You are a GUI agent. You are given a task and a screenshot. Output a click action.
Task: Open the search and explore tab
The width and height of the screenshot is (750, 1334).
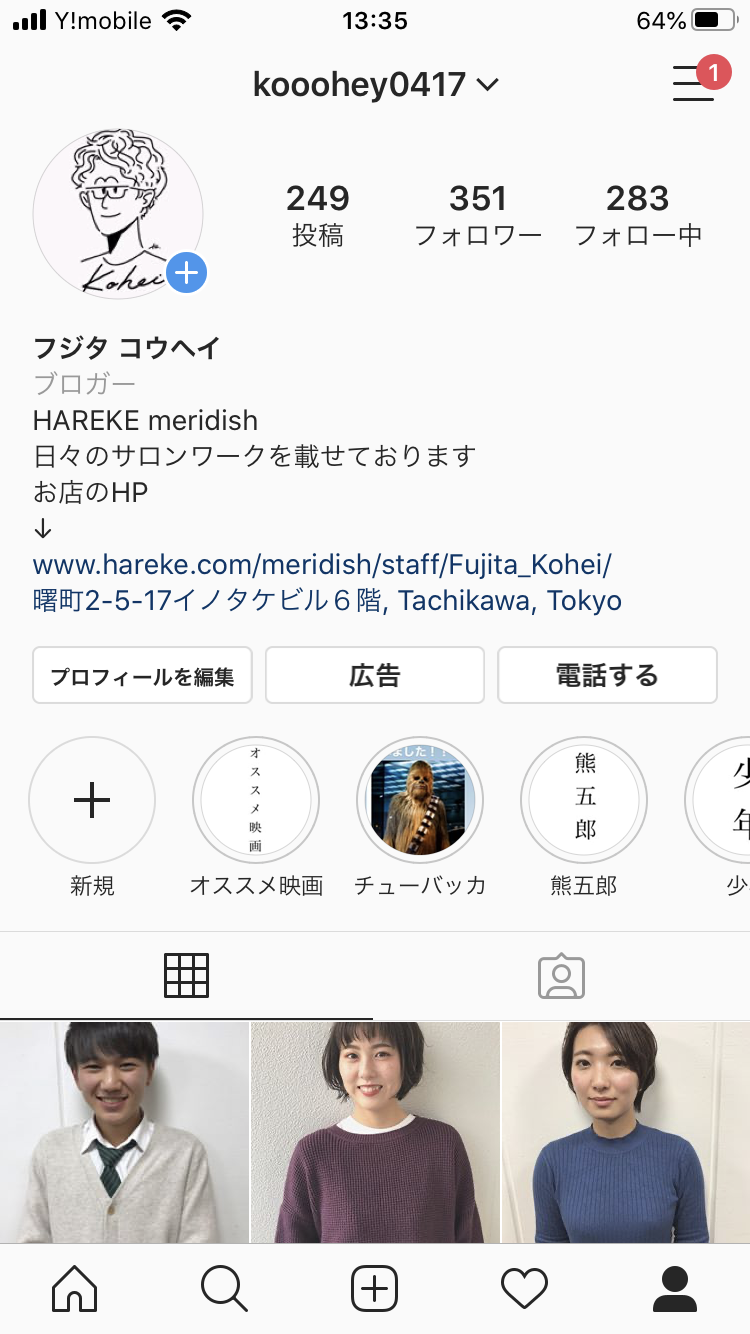coord(225,1289)
